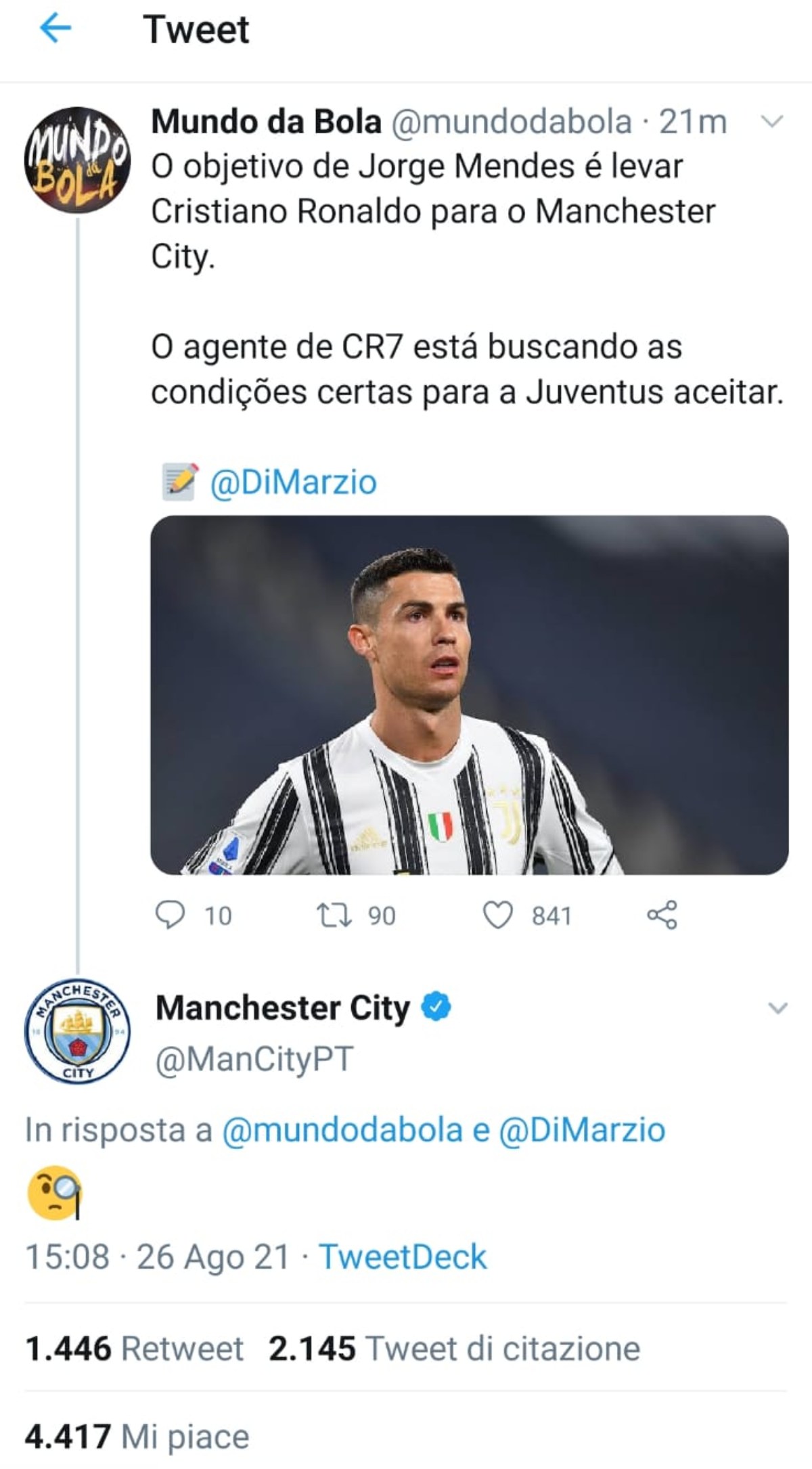Open the TweetDeck source link
This screenshot has height=1469, width=812.
[x=403, y=1257]
